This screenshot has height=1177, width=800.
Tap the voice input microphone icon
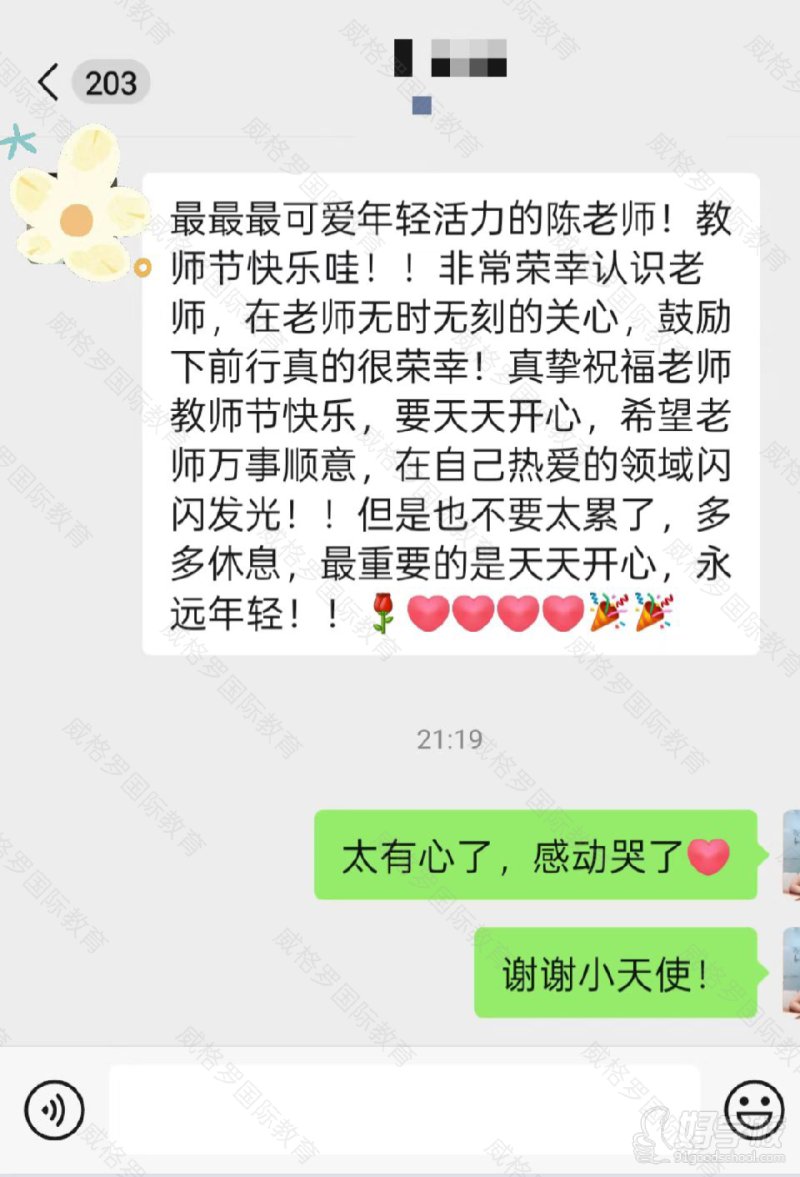coord(52,1108)
